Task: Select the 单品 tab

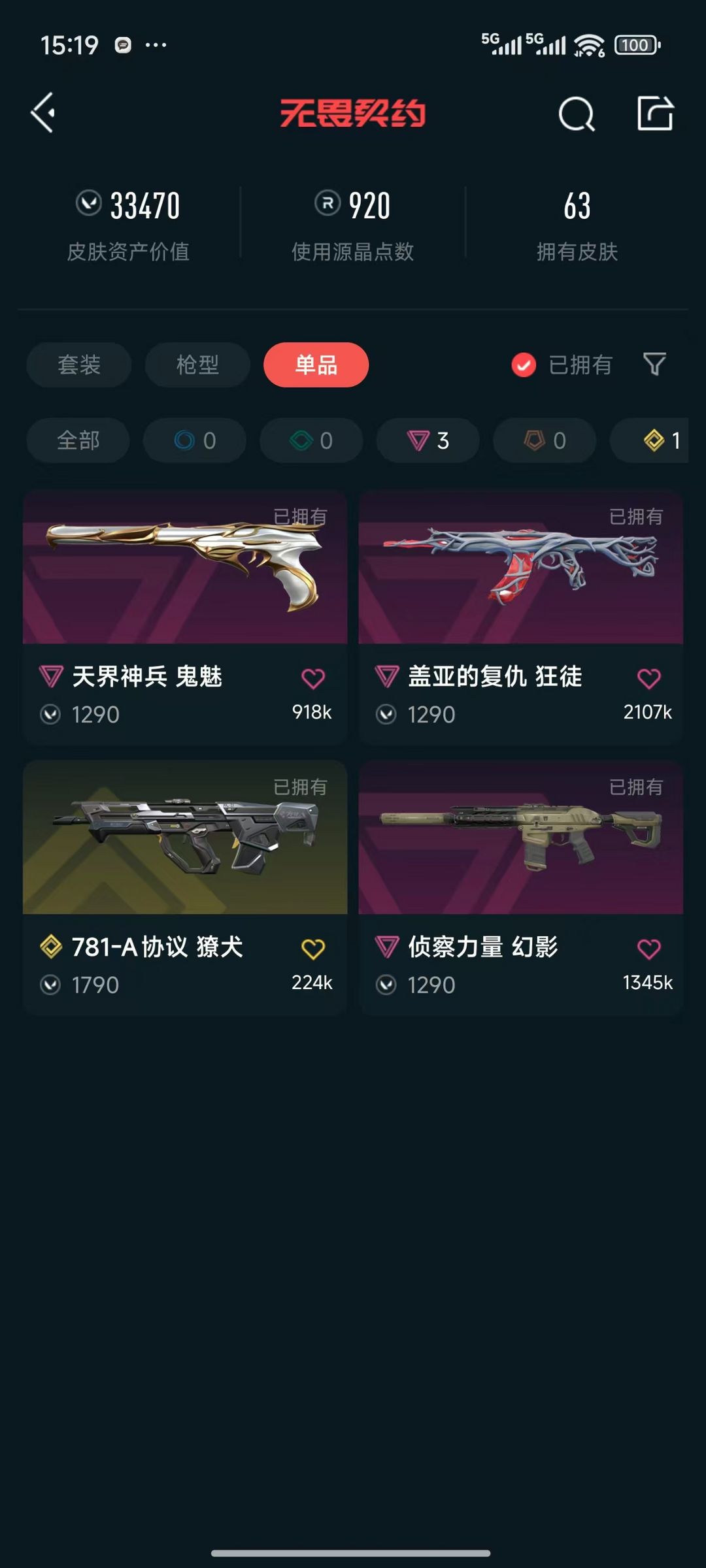Action: (x=316, y=365)
